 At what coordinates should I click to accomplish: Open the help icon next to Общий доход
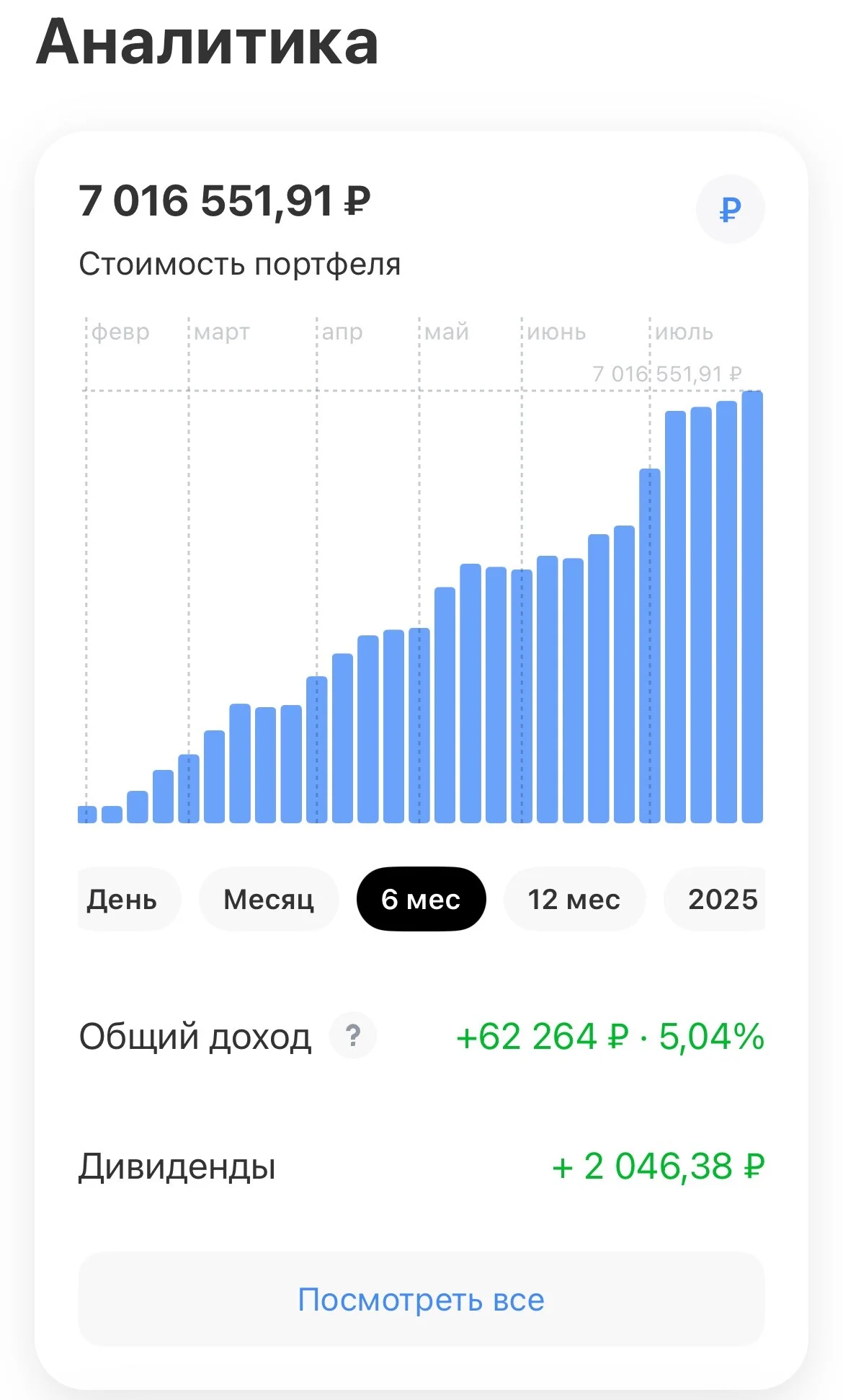click(353, 1036)
